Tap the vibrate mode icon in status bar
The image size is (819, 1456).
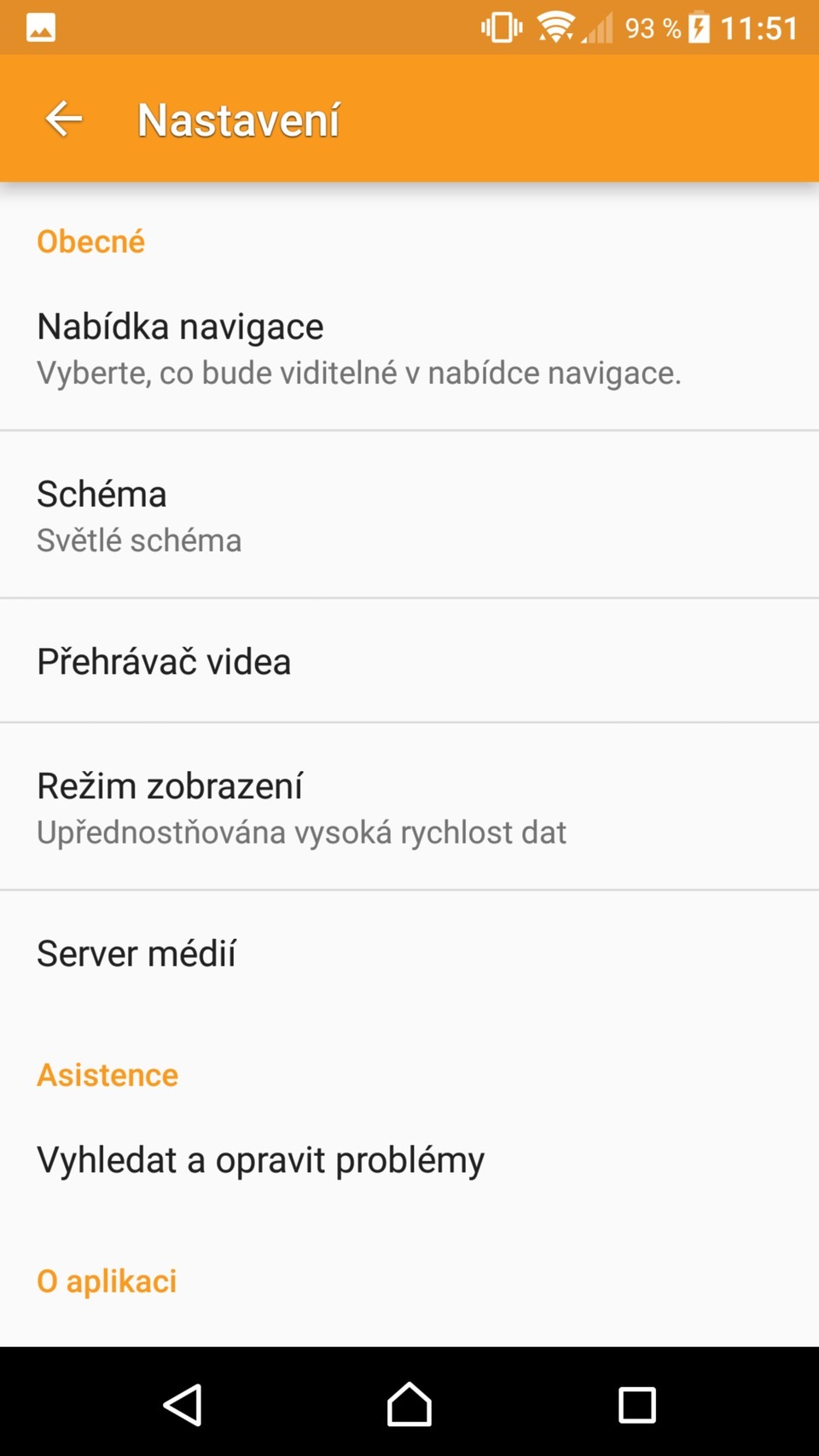coord(499,26)
